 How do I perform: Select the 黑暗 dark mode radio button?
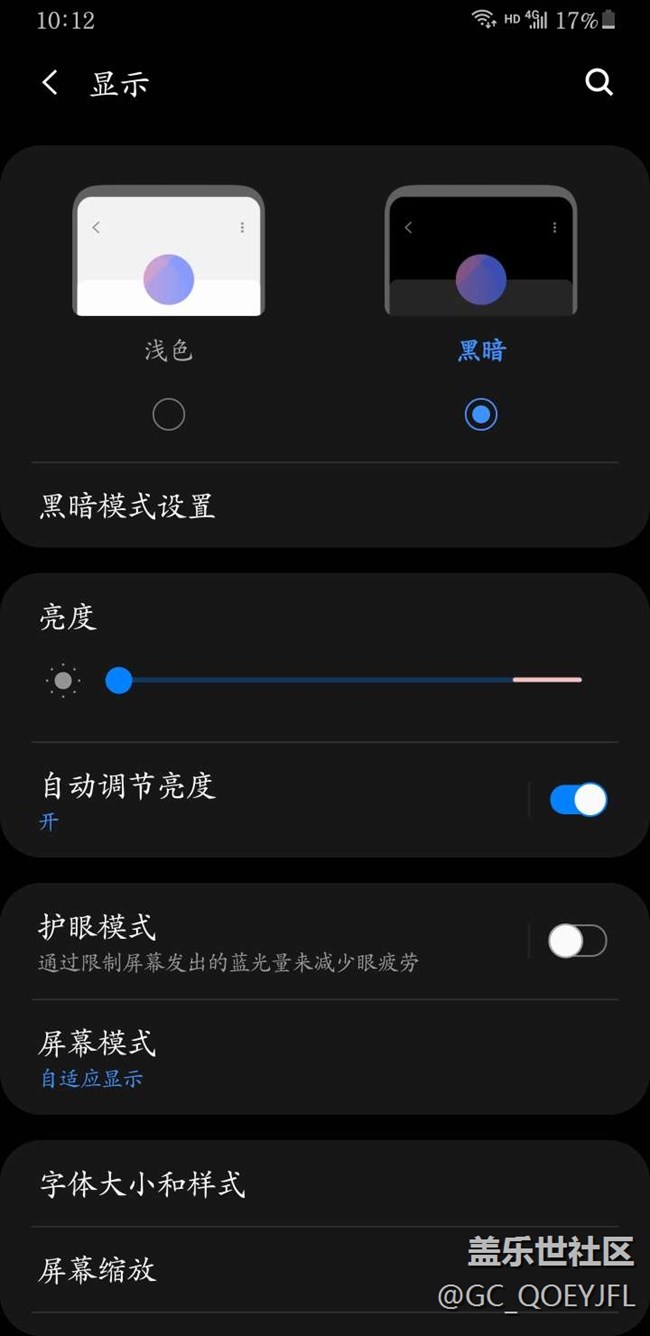point(481,414)
